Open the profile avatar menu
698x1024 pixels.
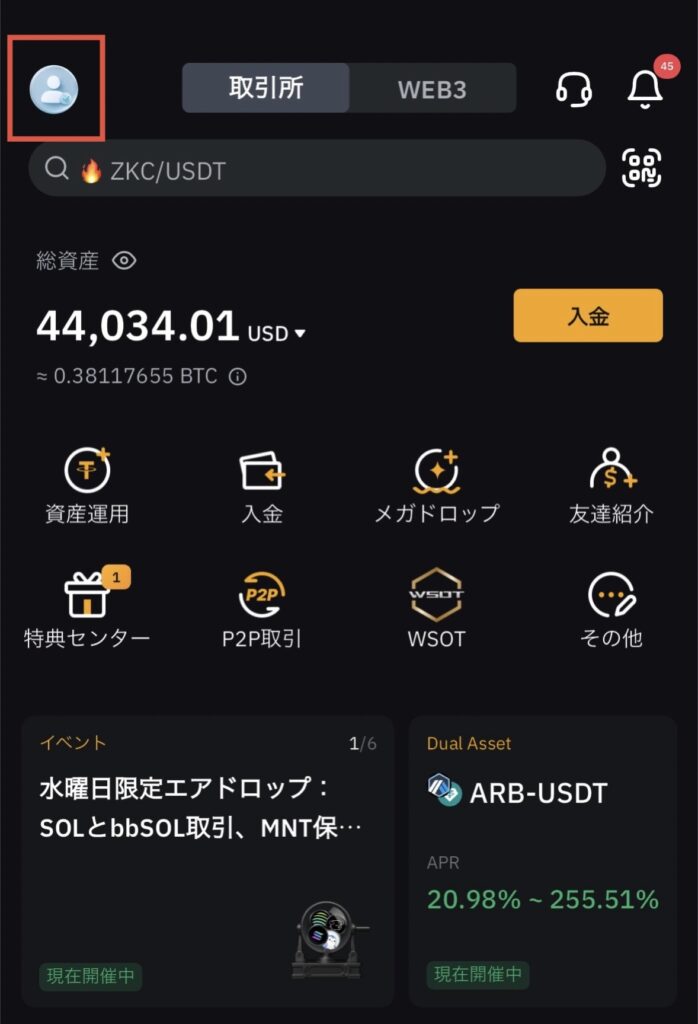tap(54, 88)
